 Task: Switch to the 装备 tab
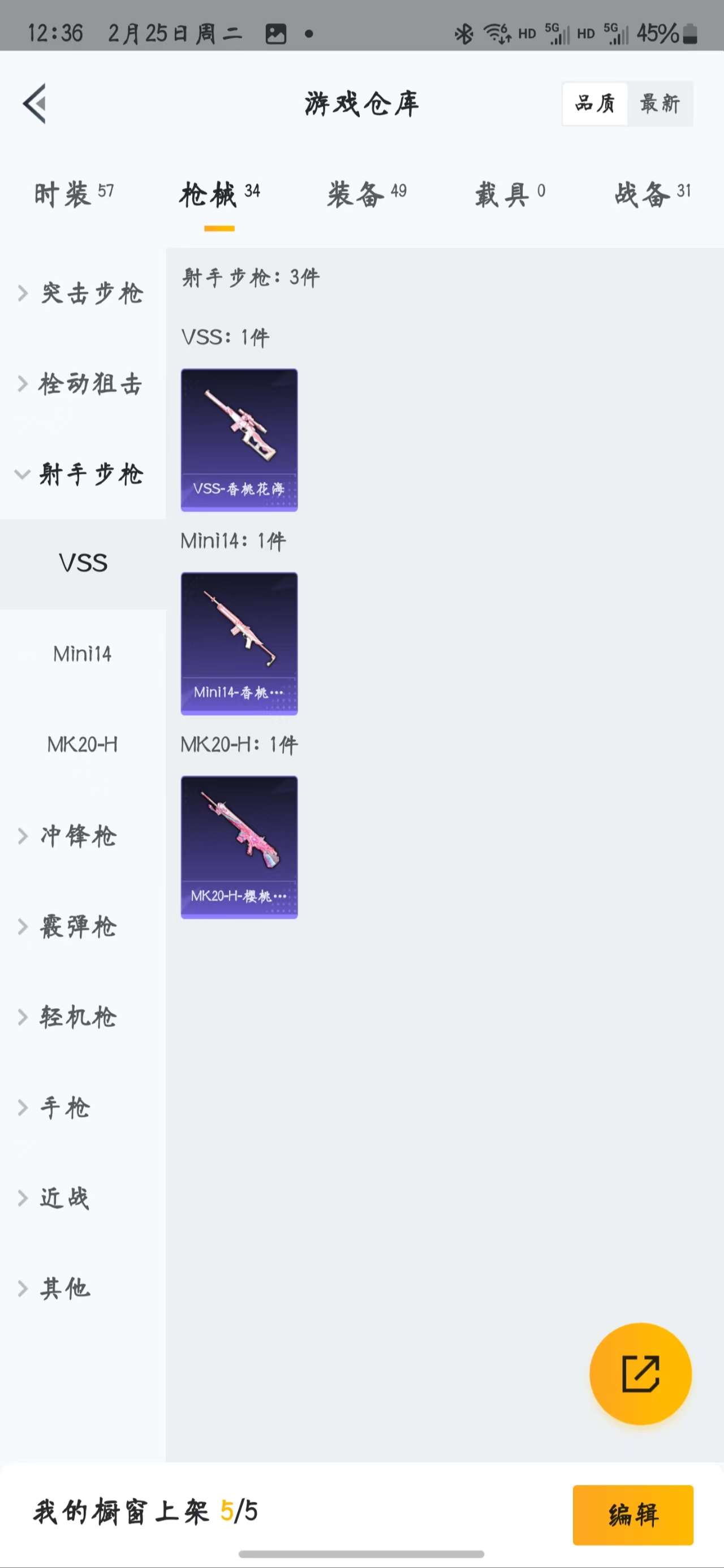[x=356, y=193]
